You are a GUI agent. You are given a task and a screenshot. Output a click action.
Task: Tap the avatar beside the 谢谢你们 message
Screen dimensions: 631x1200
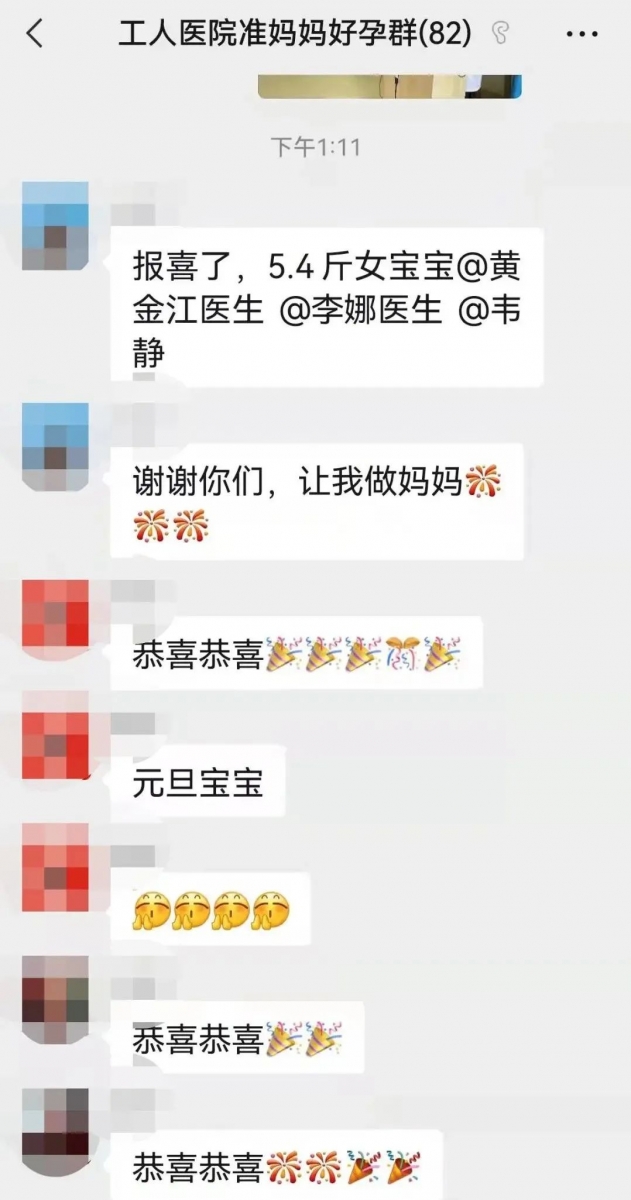56,446
